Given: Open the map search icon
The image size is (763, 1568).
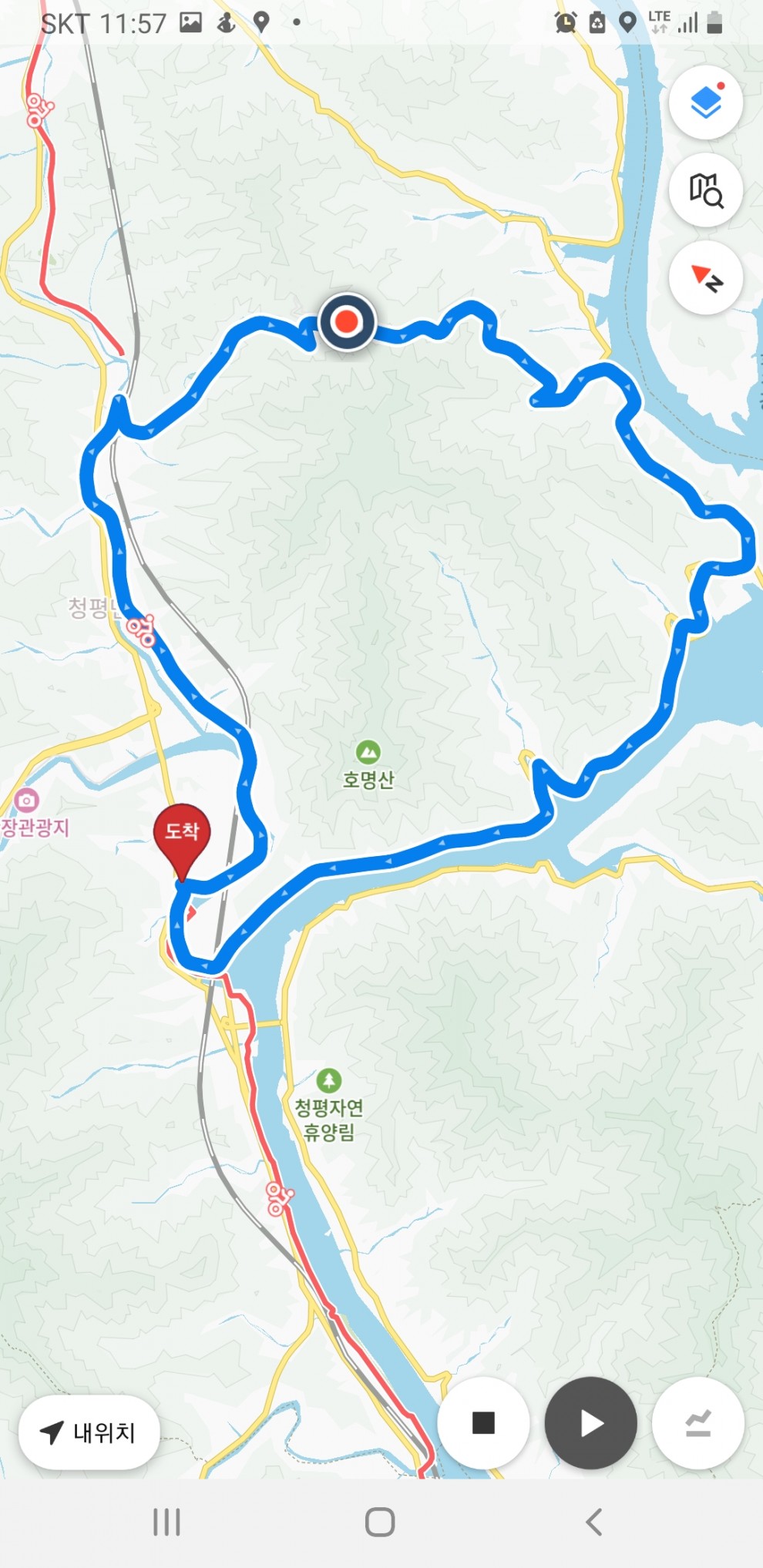Looking at the screenshot, I should 705,190.
